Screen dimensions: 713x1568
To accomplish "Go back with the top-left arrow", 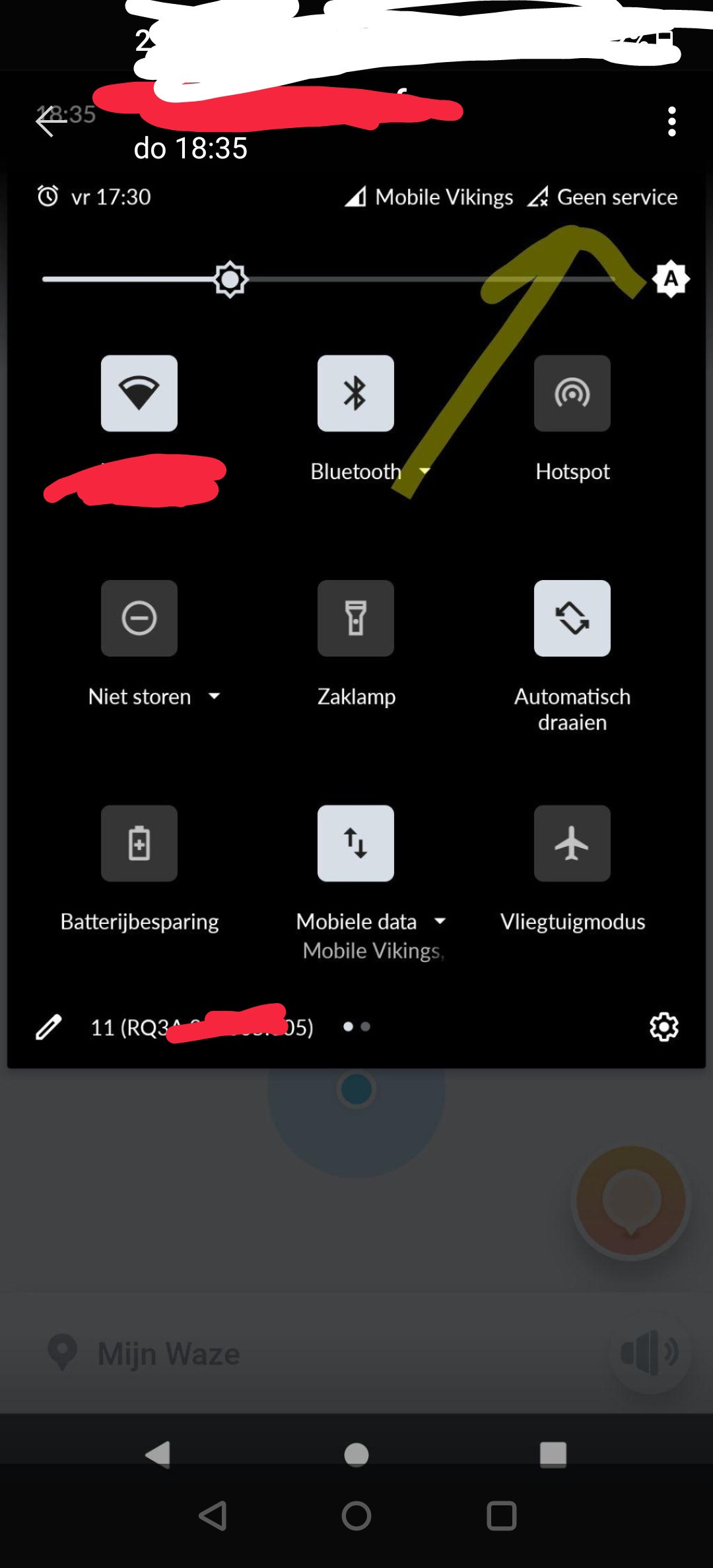I will coord(50,122).
